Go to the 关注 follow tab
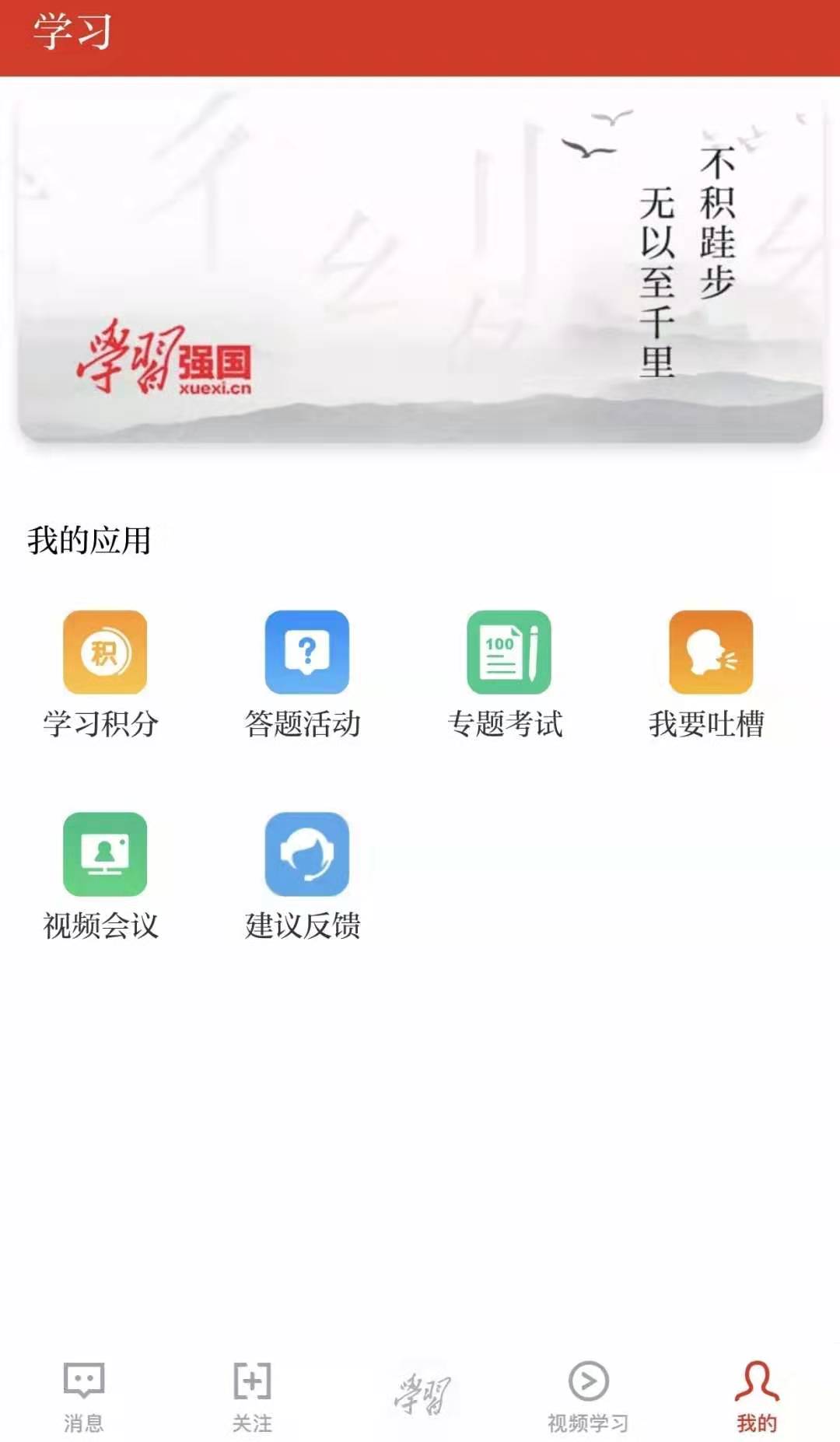Image resolution: width=840 pixels, height=1442 pixels. point(252,1397)
